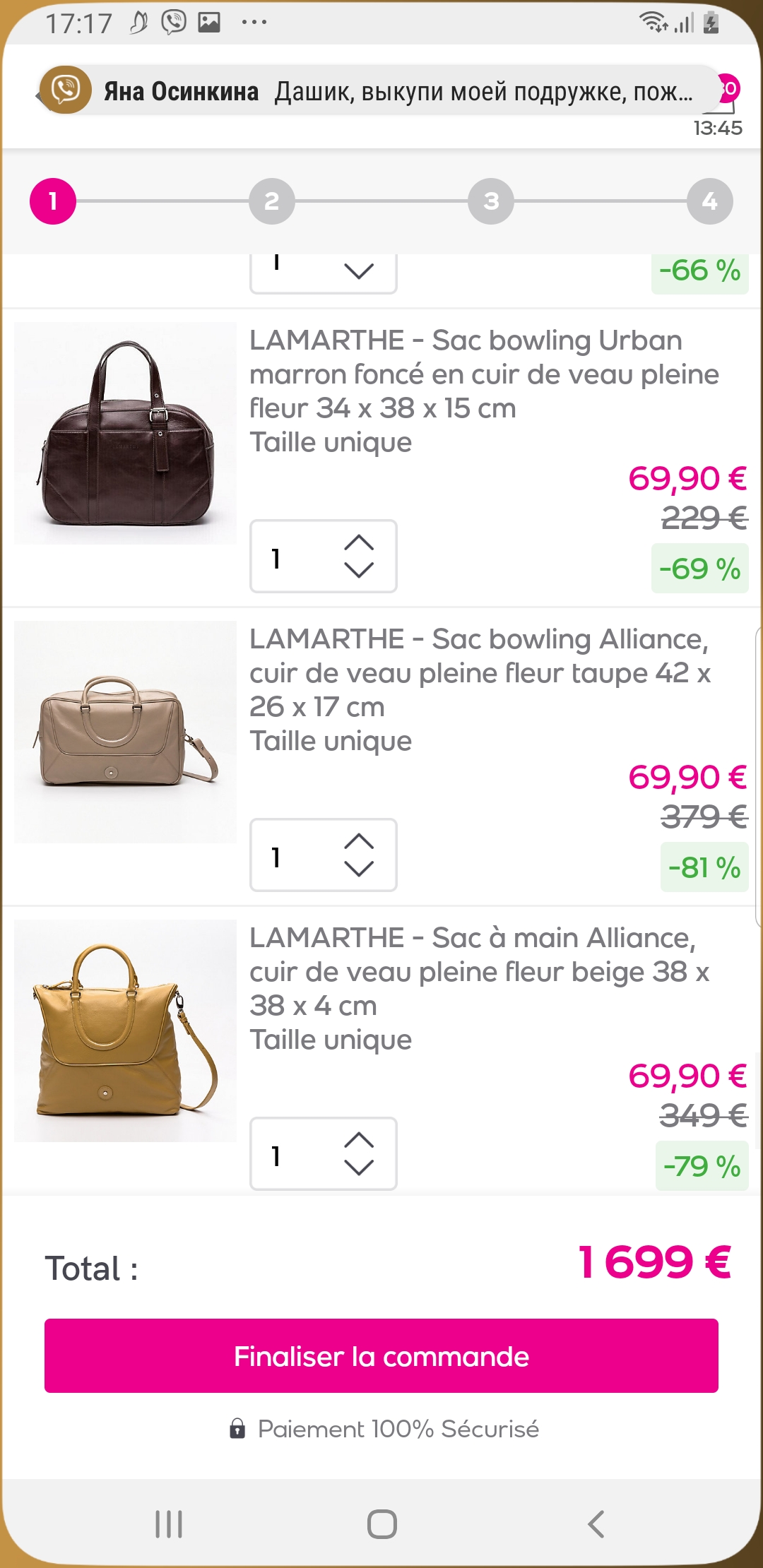This screenshot has height=1568, width=763.
Task: Increase quantity of Sac à main Alliance beige
Action: pyautogui.click(x=359, y=1140)
